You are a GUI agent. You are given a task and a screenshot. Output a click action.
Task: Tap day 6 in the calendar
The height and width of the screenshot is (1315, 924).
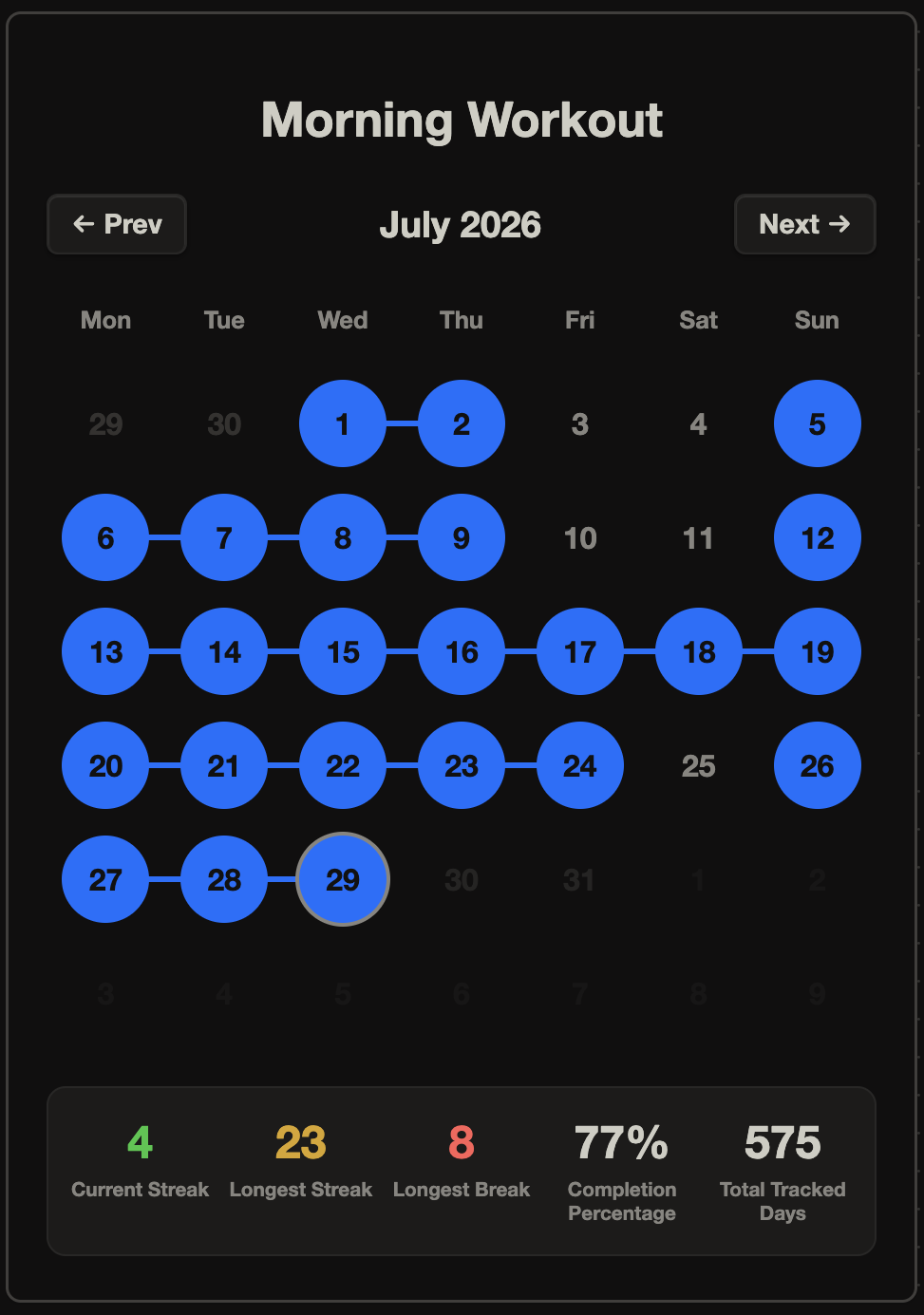tap(105, 537)
